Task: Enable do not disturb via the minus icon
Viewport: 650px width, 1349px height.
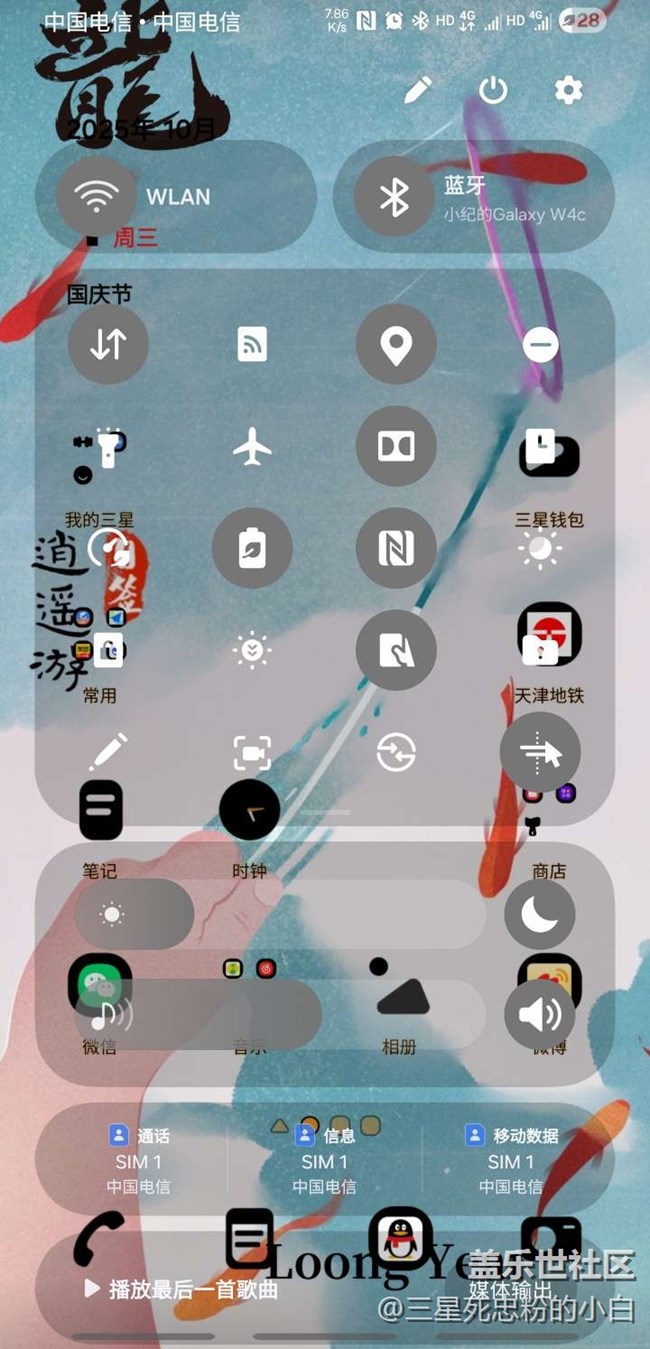Action: point(540,345)
